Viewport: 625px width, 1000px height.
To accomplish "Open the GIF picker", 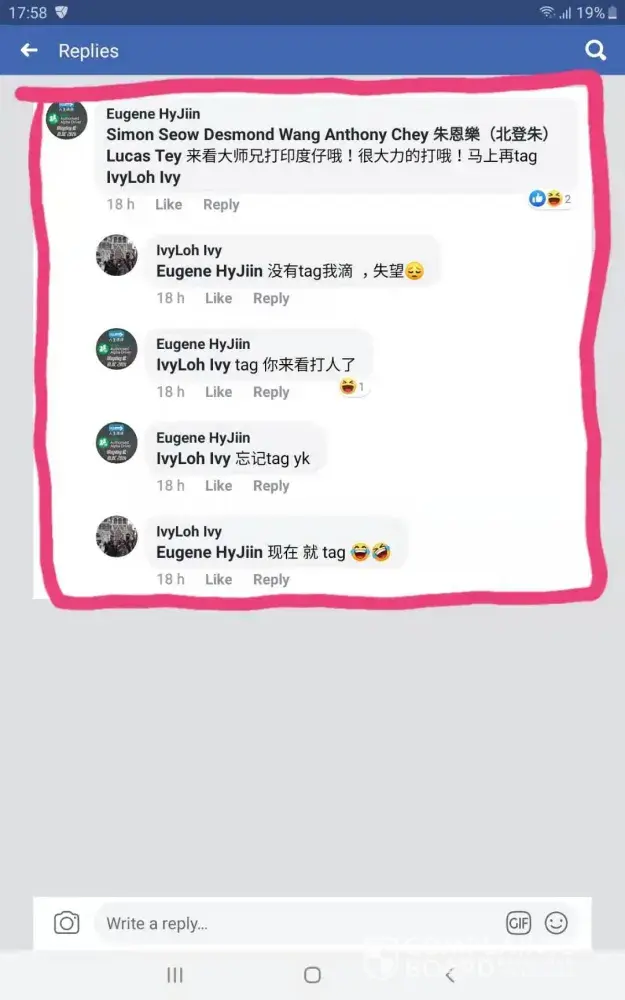I will coord(518,923).
